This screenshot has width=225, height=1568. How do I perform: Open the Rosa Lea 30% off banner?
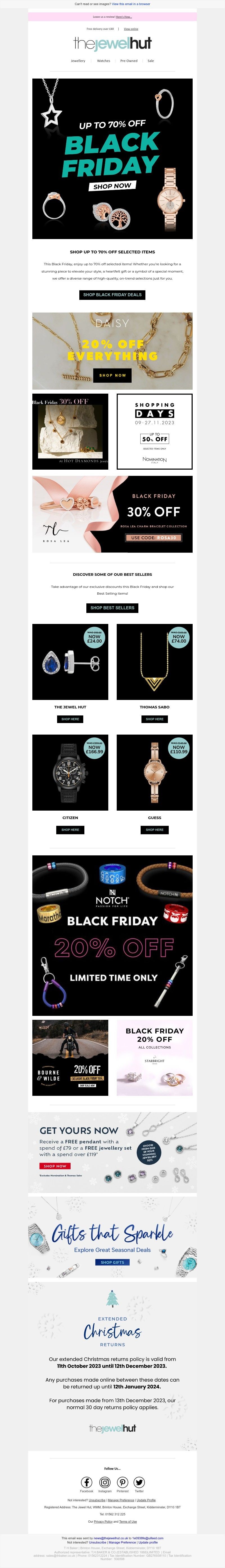pos(112,514)
